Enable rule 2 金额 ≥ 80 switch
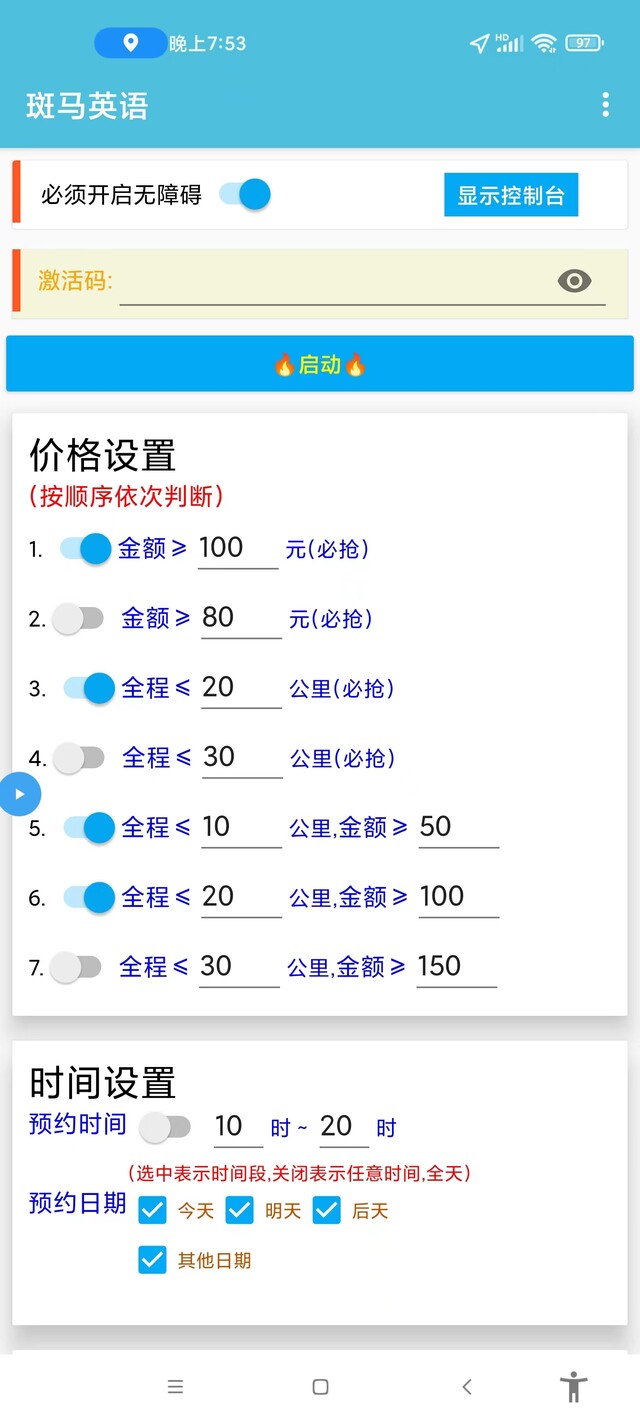 [x=78, y=618]
